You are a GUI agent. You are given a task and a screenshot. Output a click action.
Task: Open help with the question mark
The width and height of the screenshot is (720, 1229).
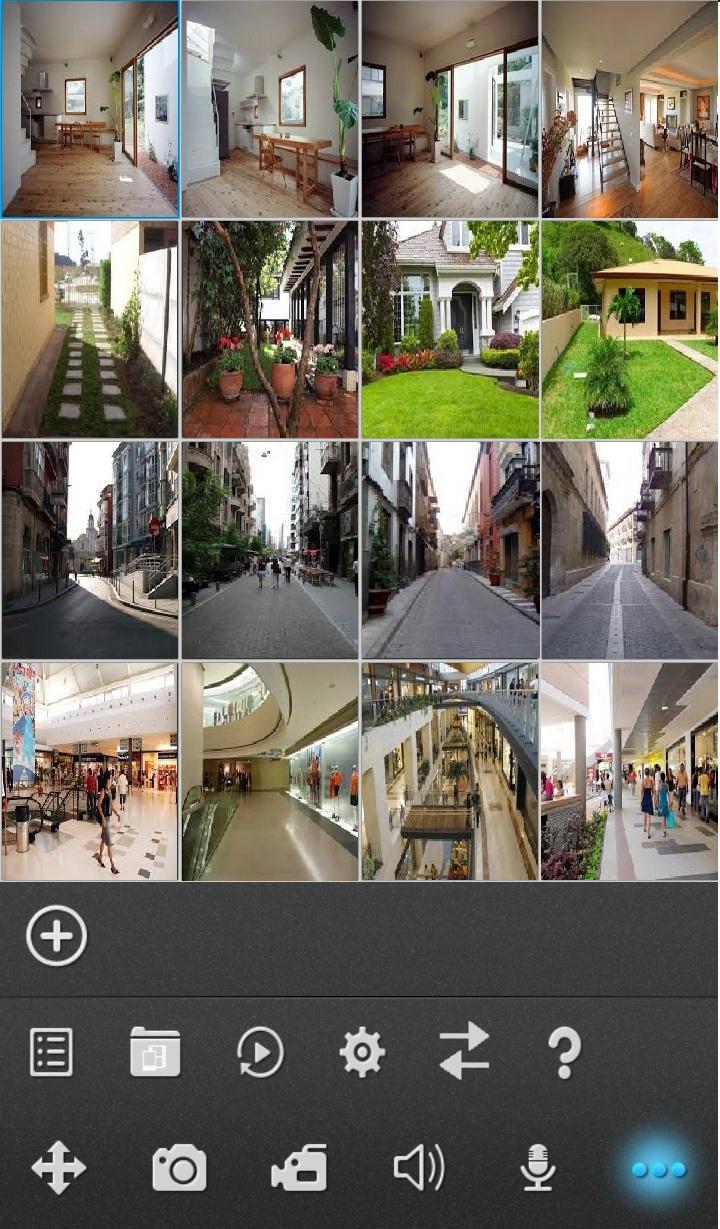[564, 1052]
